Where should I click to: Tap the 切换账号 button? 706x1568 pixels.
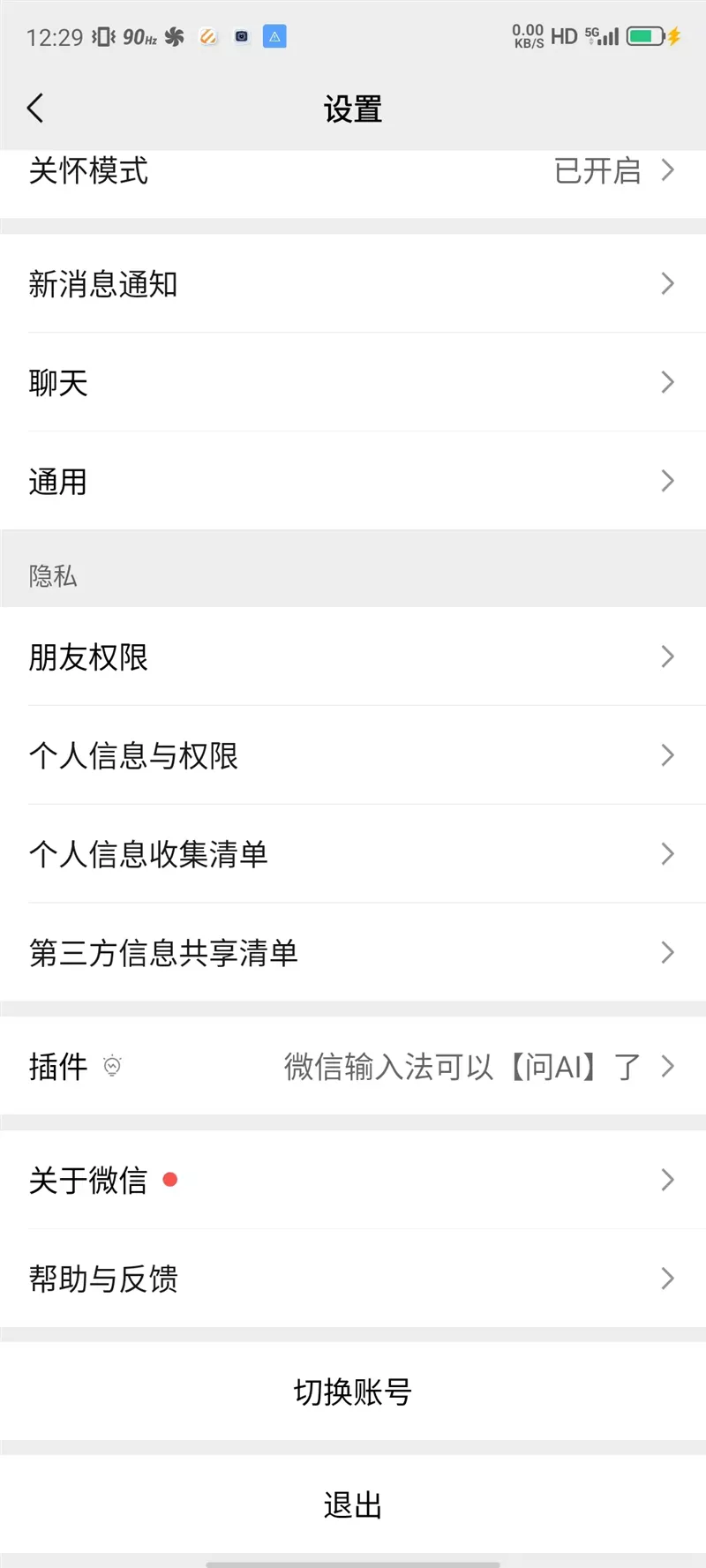coord(353,1390)
